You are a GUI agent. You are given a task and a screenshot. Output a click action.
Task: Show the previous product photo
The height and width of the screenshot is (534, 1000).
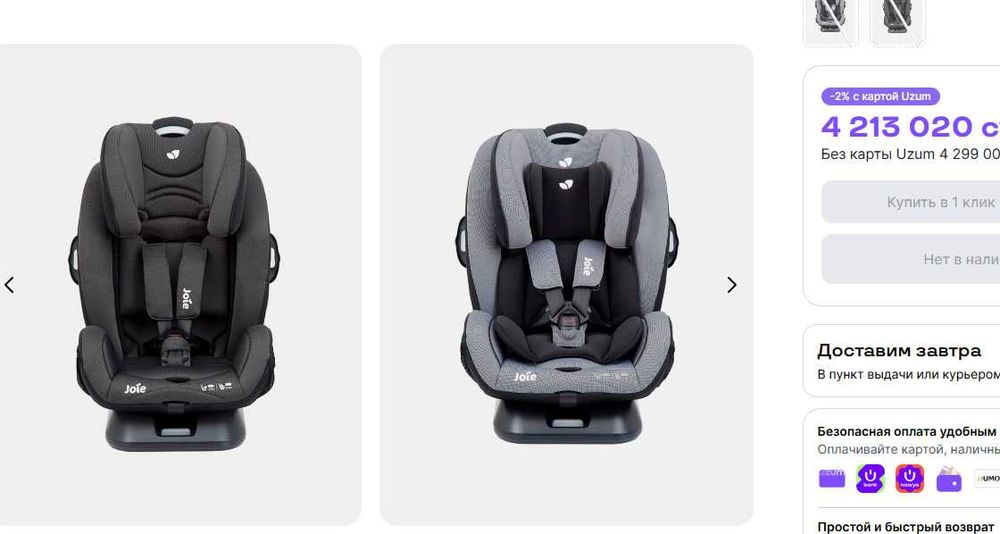[x=10, y=285]
